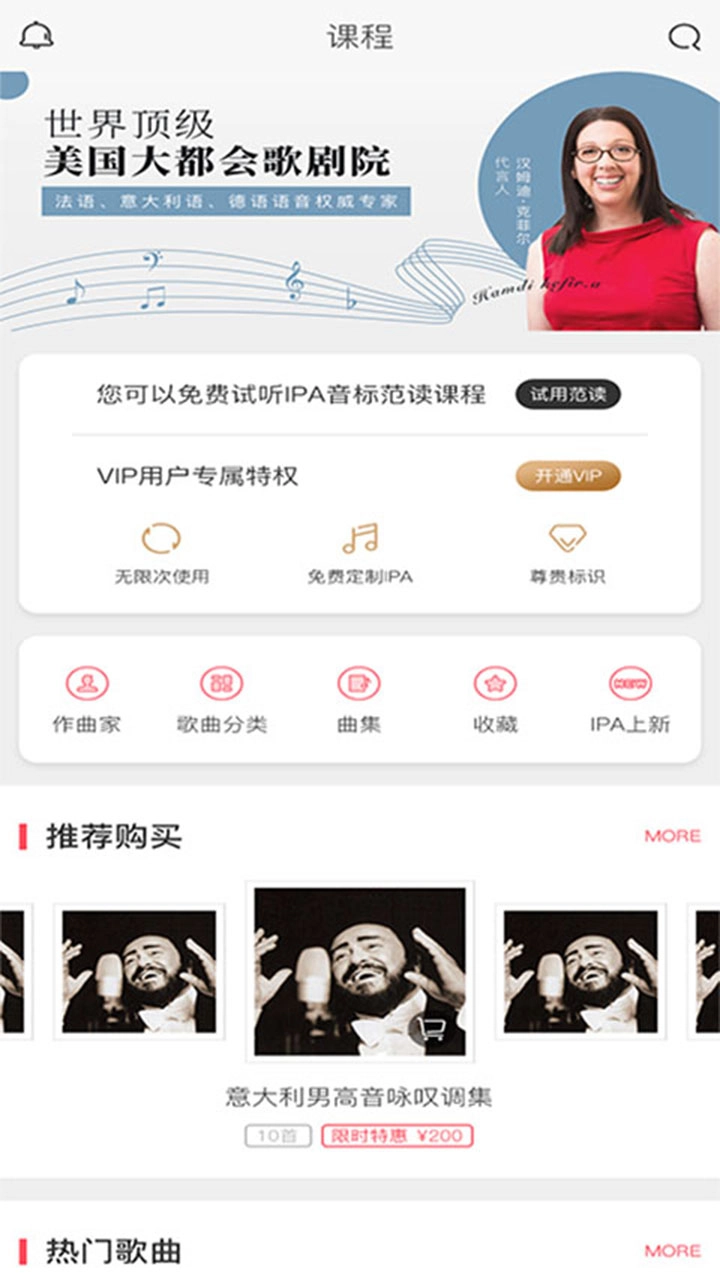Image resolution: width=720 pixels, height=1280 pixels.
Task: Open the search icon
Action: pos(682,38)
